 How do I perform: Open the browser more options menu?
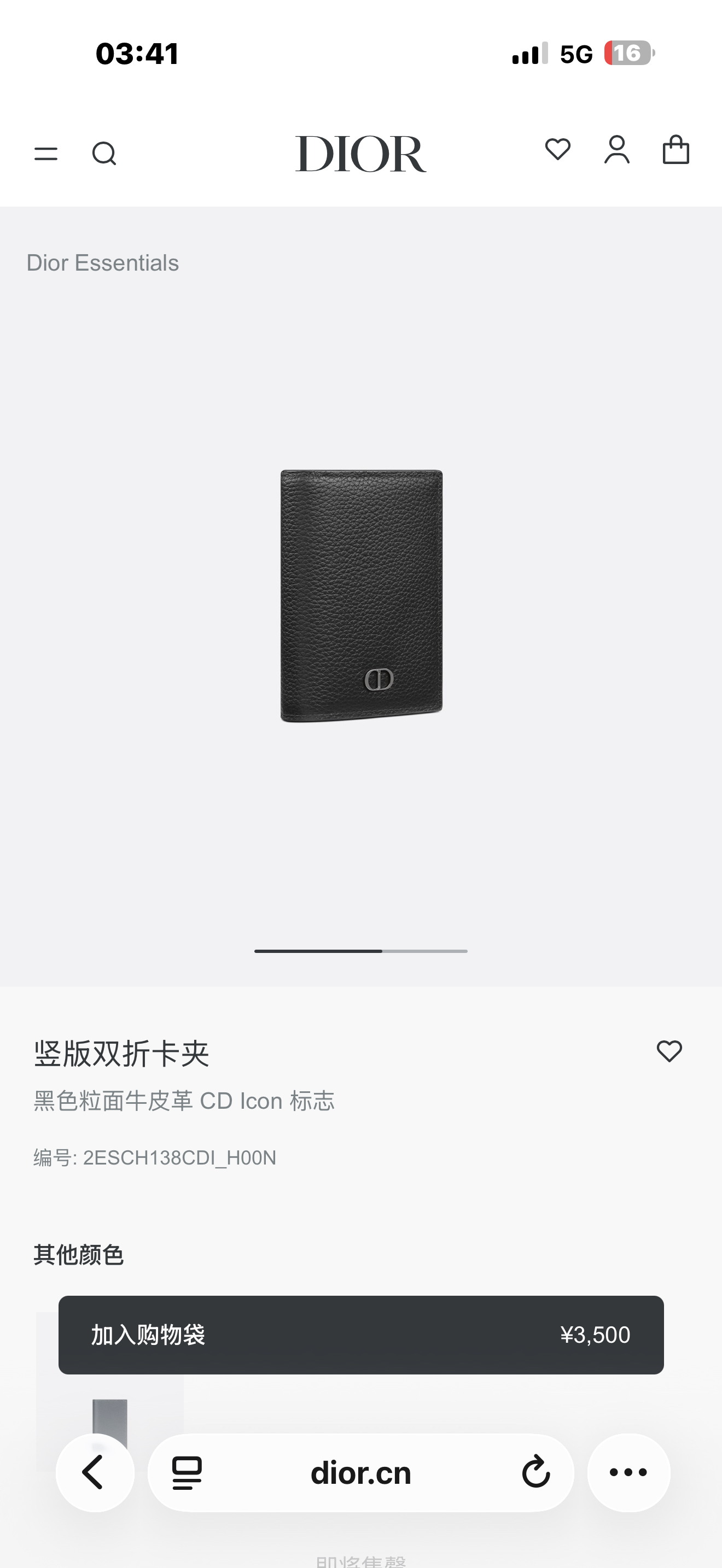point(628,1472)
